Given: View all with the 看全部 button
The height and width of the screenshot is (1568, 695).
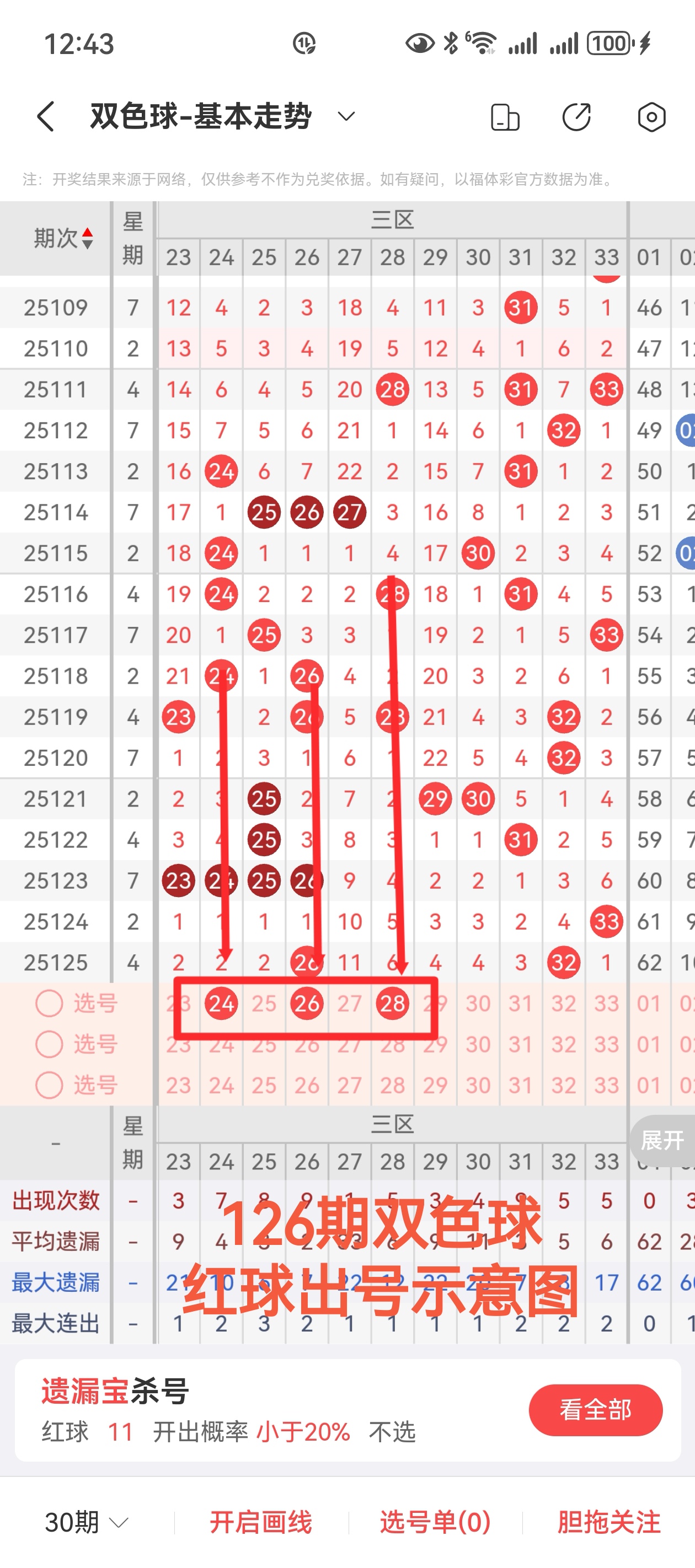Looking at the screenshot, I should pos(595,1410).
